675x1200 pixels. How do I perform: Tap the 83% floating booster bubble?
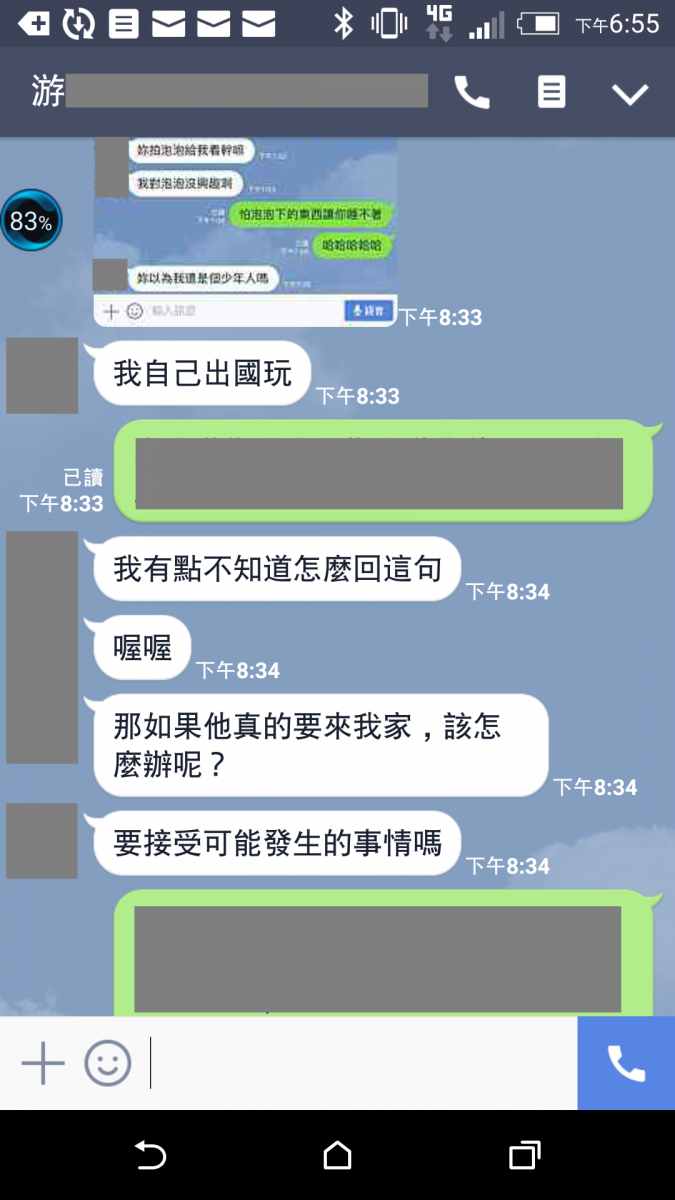[31, 221]
